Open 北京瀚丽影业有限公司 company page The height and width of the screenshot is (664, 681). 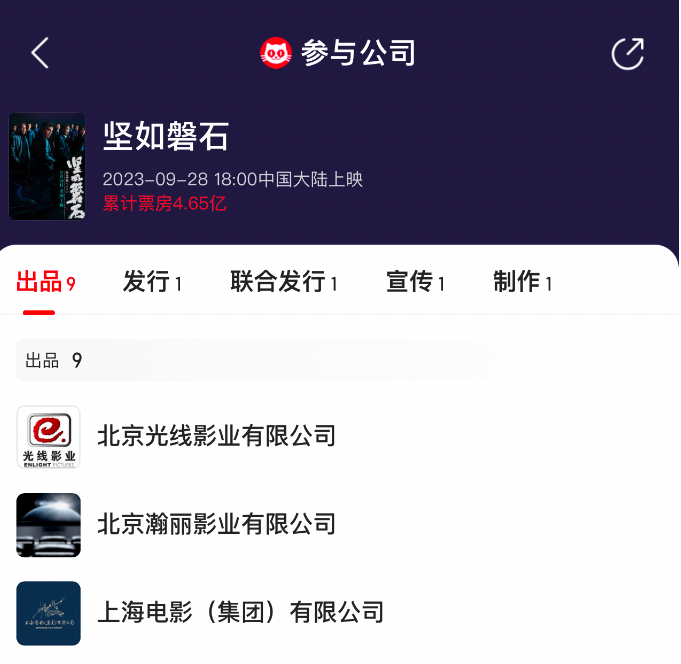click(x=216, y=524)
